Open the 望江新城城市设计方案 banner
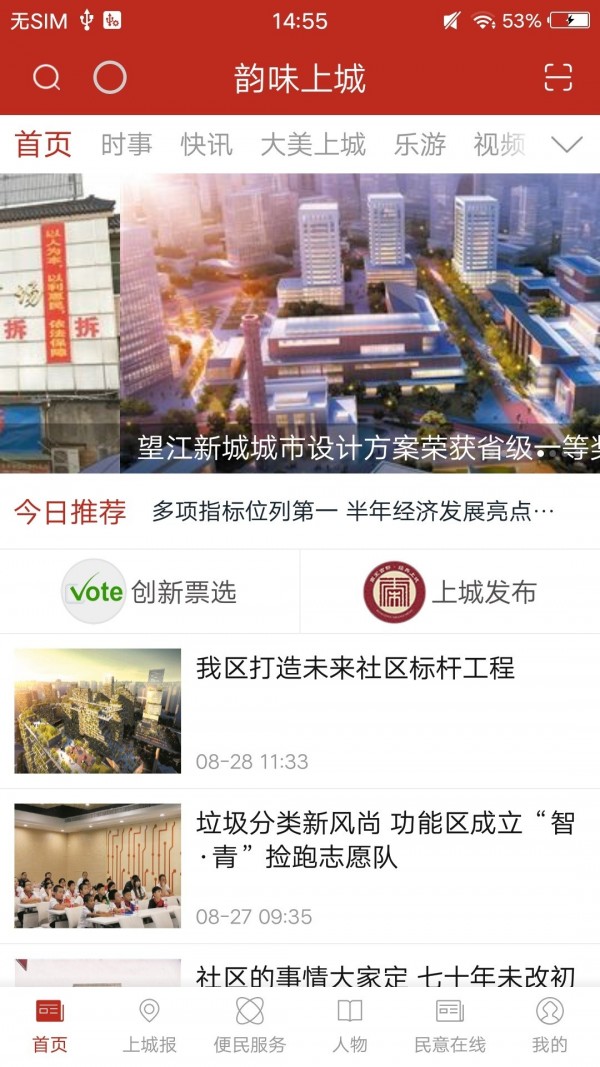 point(300,320)
